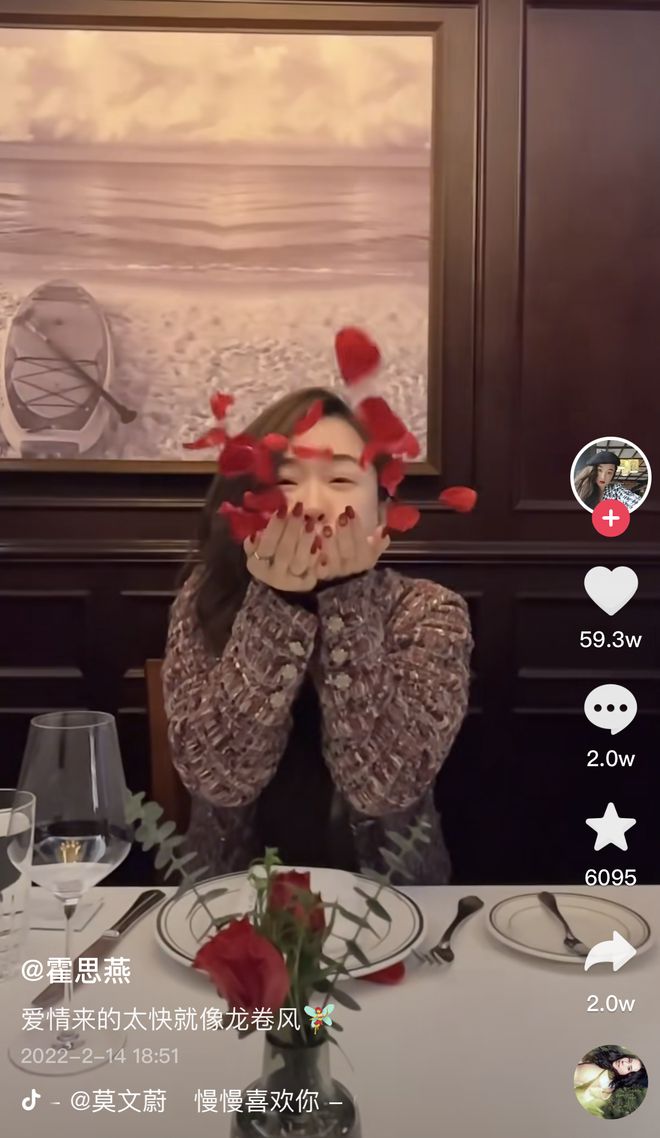
Task: Like this video with the heart icon
Action: point(610,591)
